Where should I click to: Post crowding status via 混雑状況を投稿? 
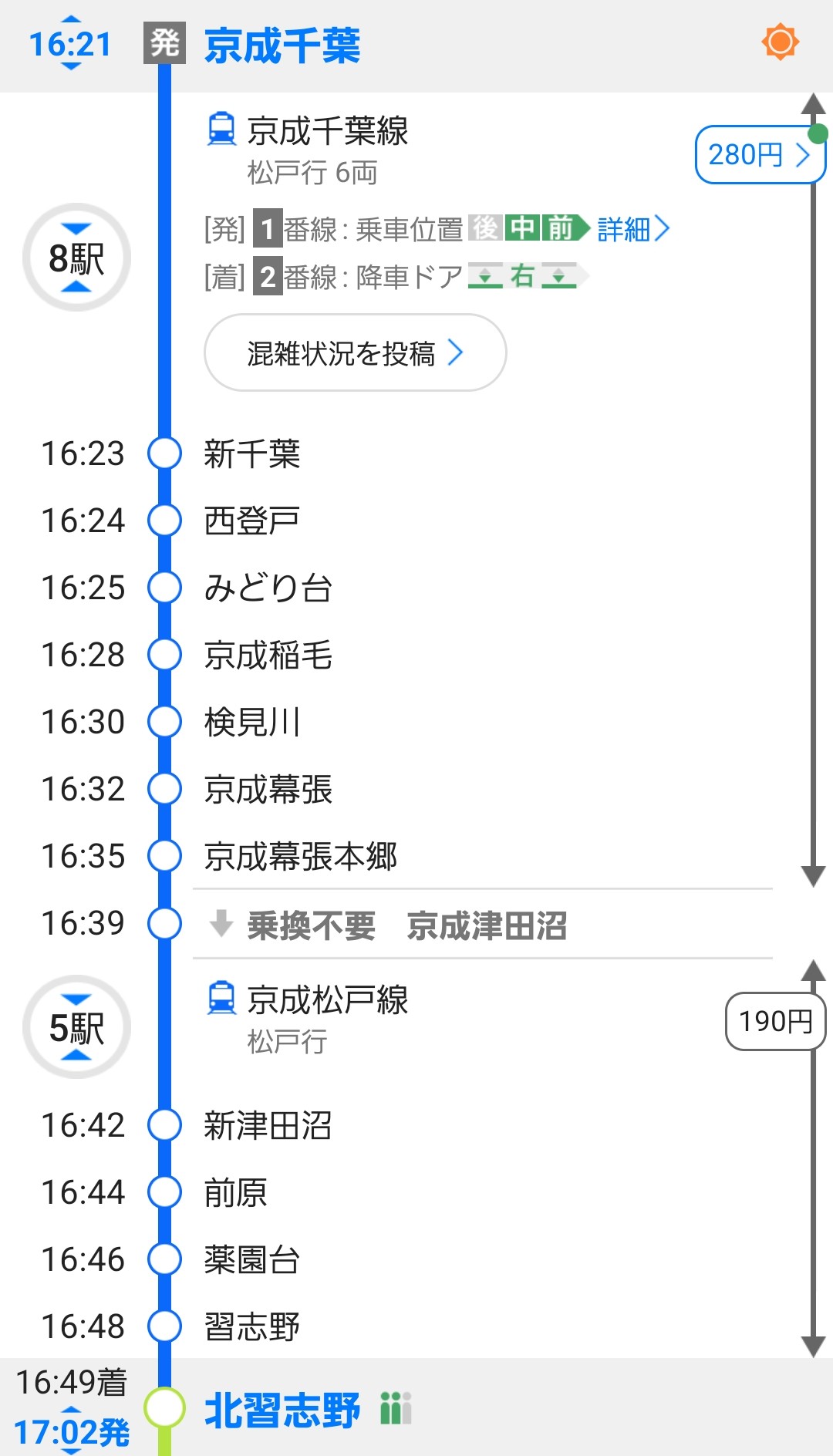[355, 353]
